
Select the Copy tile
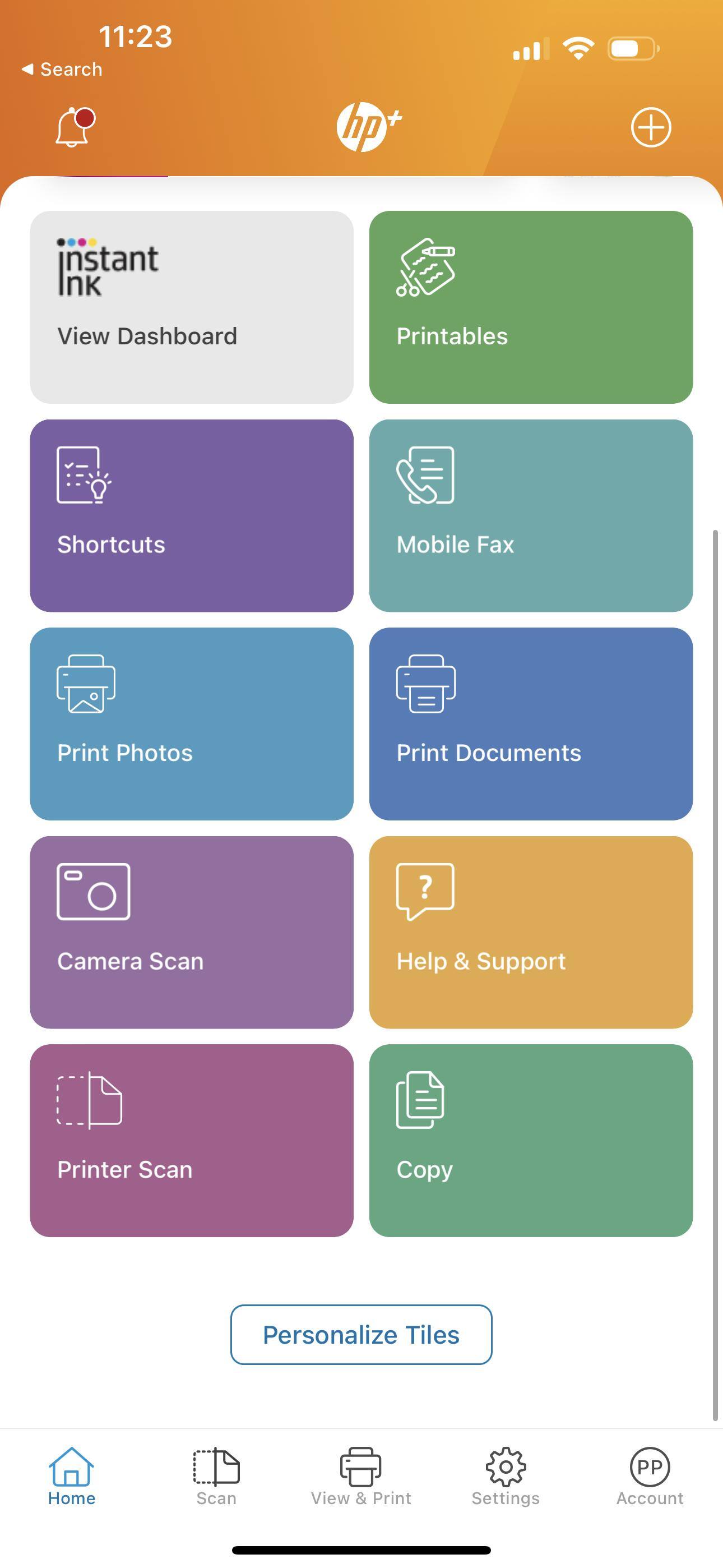[x=531, y=1140]
